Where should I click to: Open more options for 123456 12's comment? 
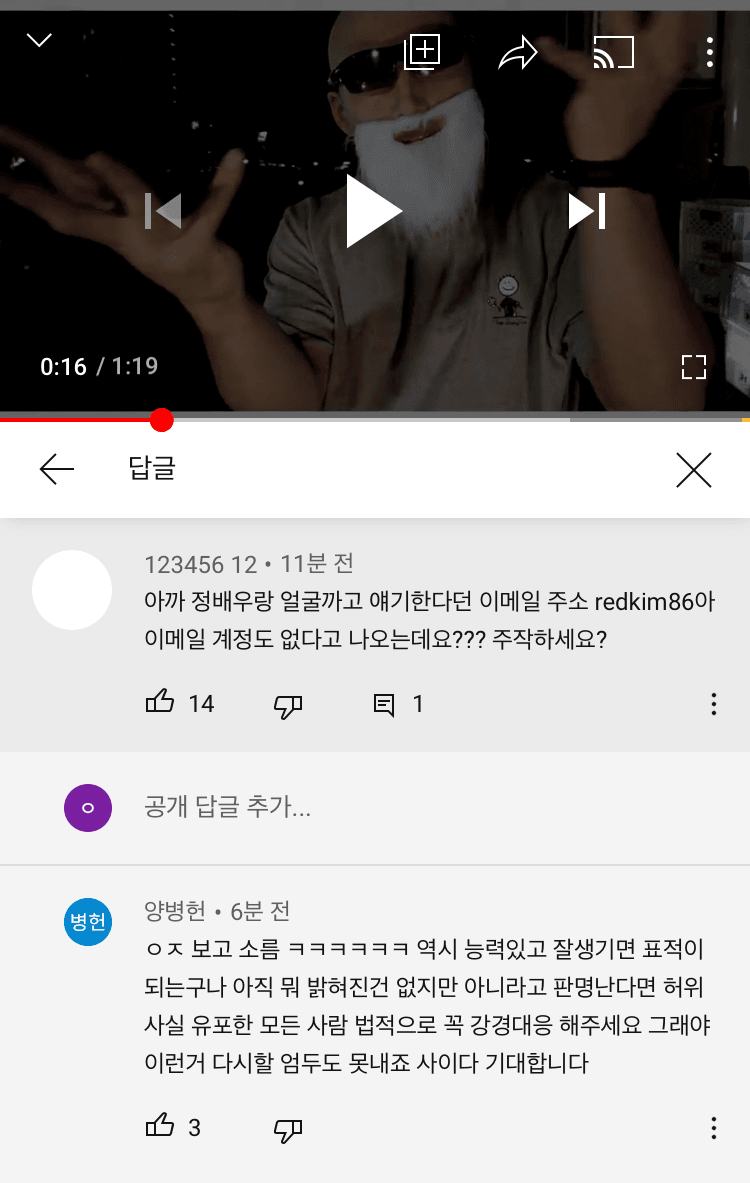(x=713, y=704)
